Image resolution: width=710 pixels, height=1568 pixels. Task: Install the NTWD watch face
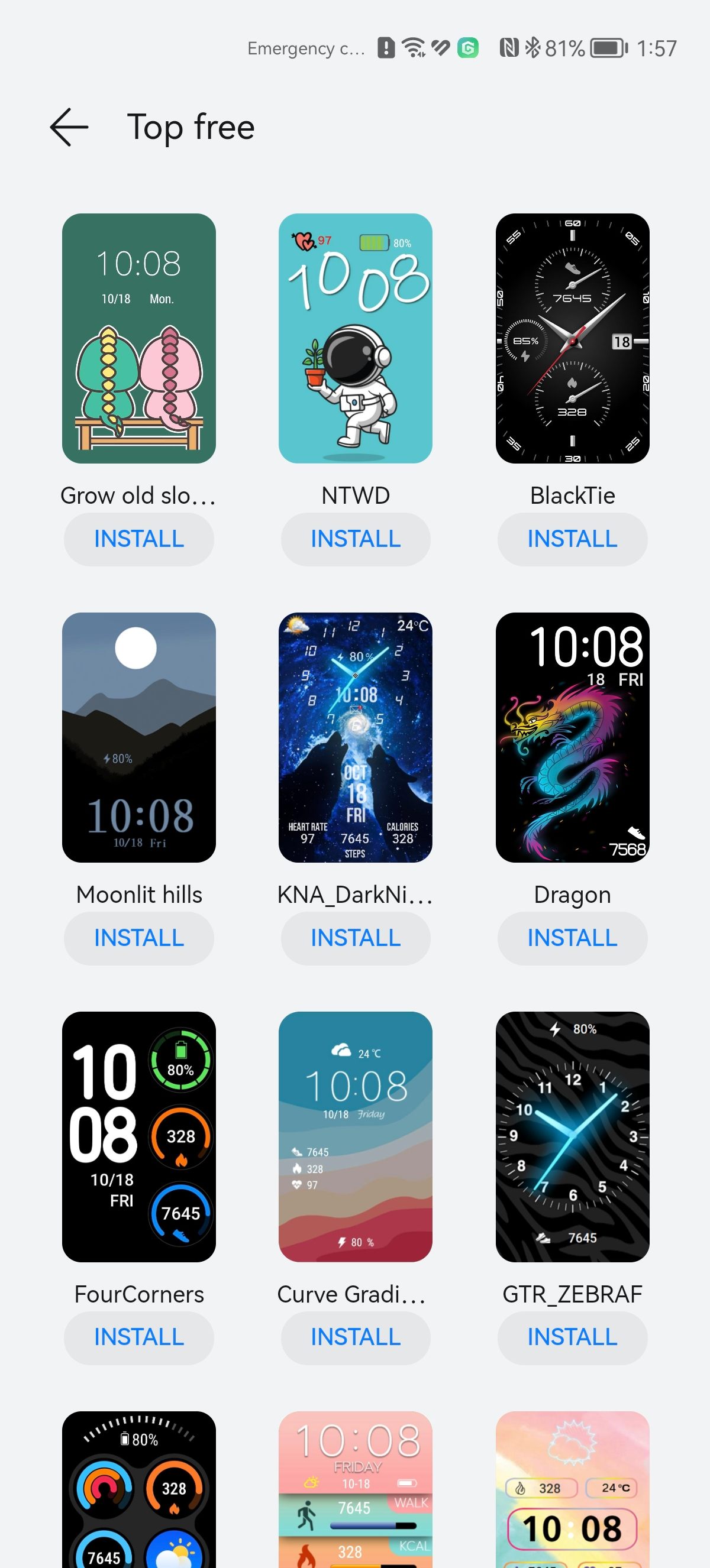click(x=356, y=539)
